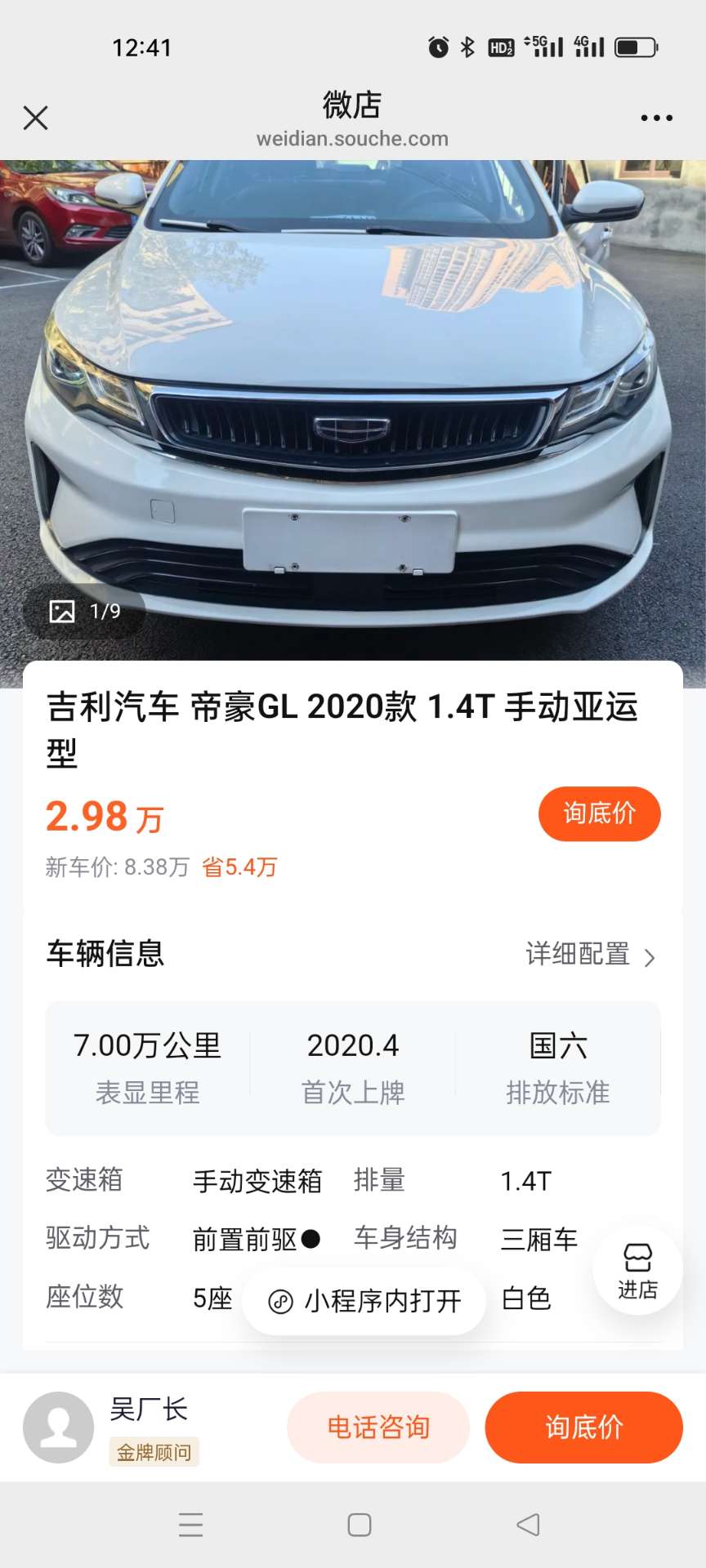Open advisor 吴厂长's profile
This screenshot has height=1568, width=706.
pyautogui.click(x=59, y=1427)
